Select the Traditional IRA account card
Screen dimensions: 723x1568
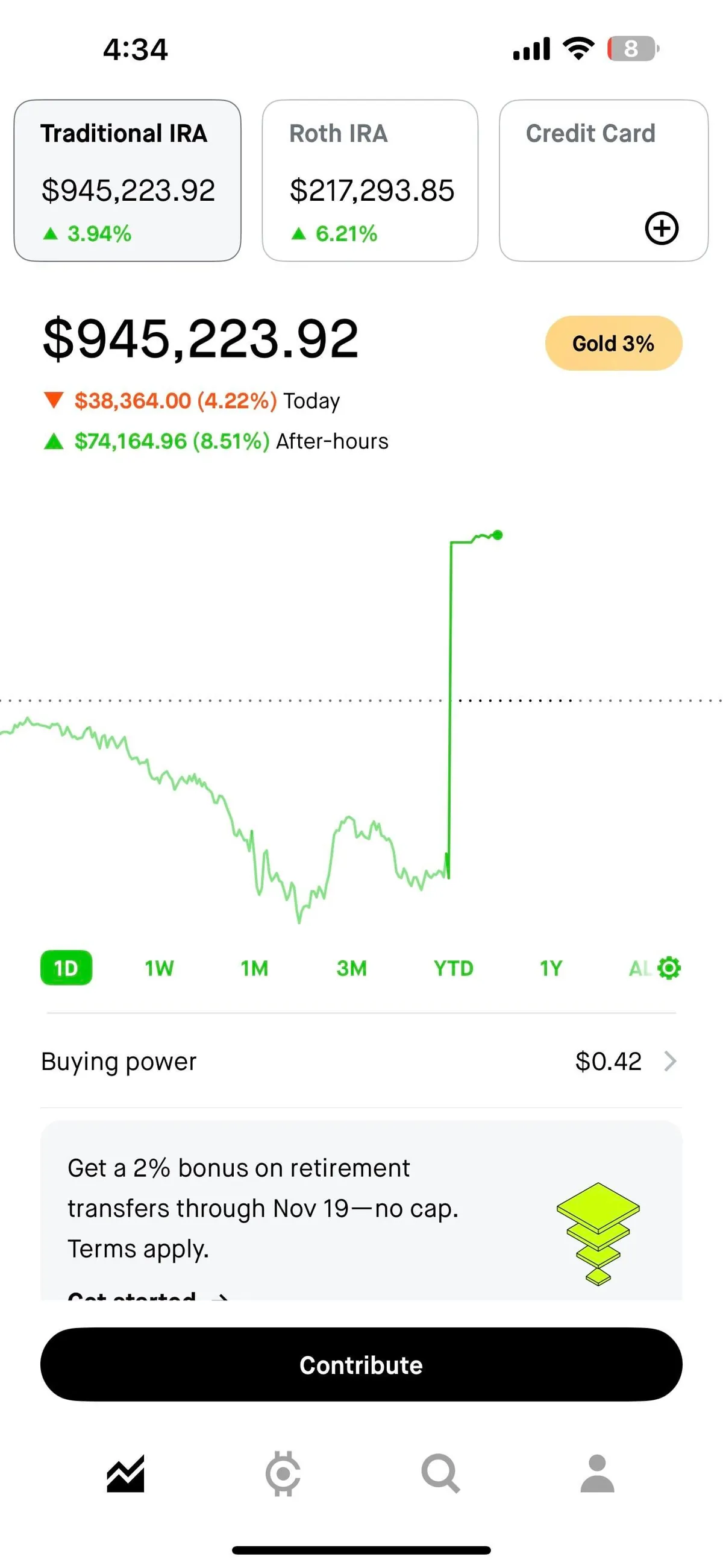(128, 178)
